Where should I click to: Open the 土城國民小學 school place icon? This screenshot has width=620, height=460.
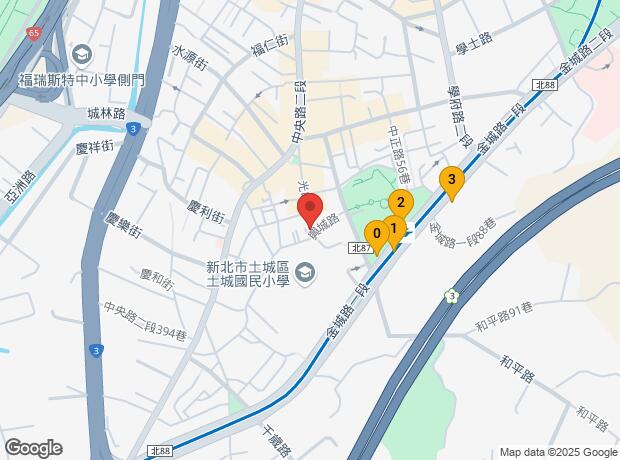(305, 272)
